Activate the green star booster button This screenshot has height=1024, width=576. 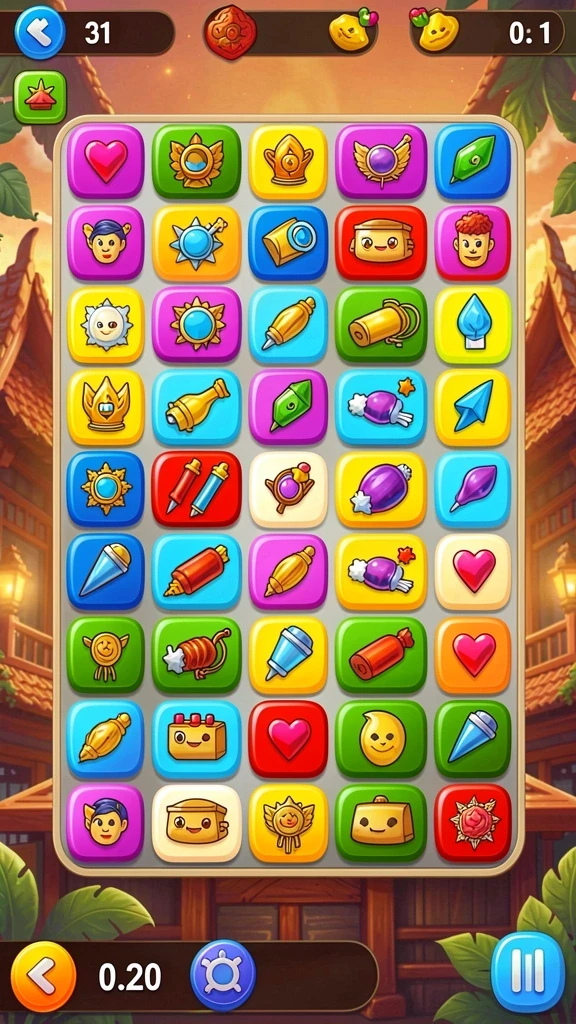coord(40,97)
